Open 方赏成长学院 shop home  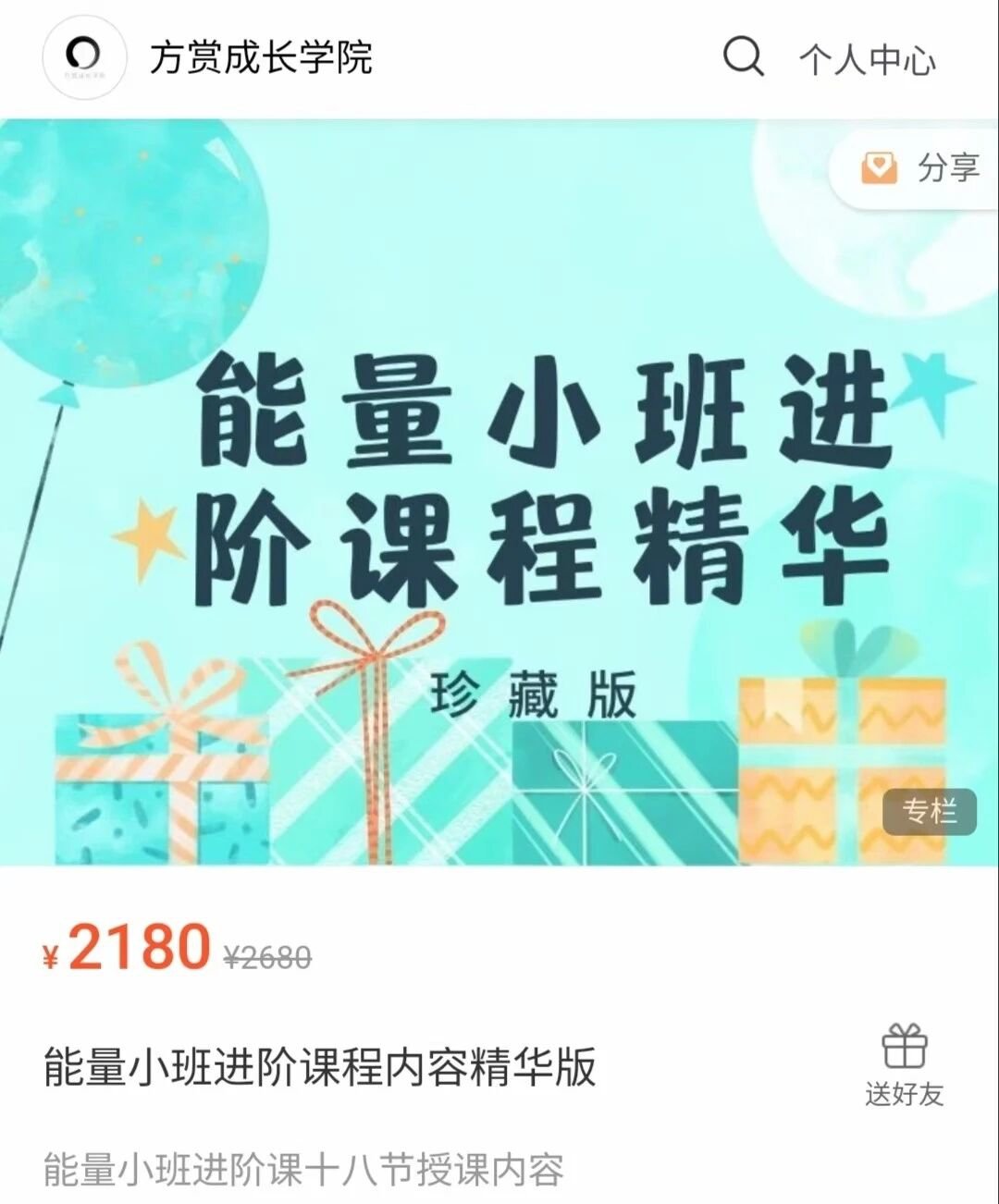260,57
